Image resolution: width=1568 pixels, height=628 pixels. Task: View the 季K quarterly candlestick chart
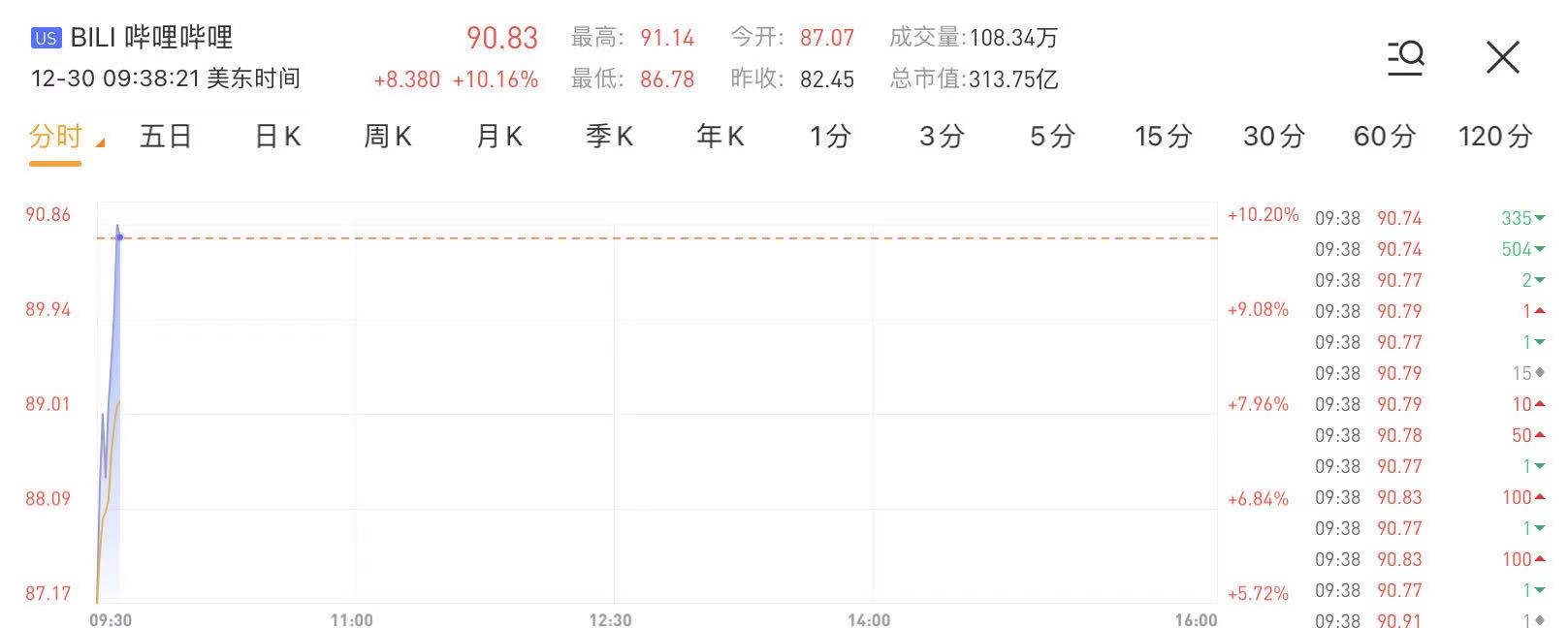(x=609, y=137)
